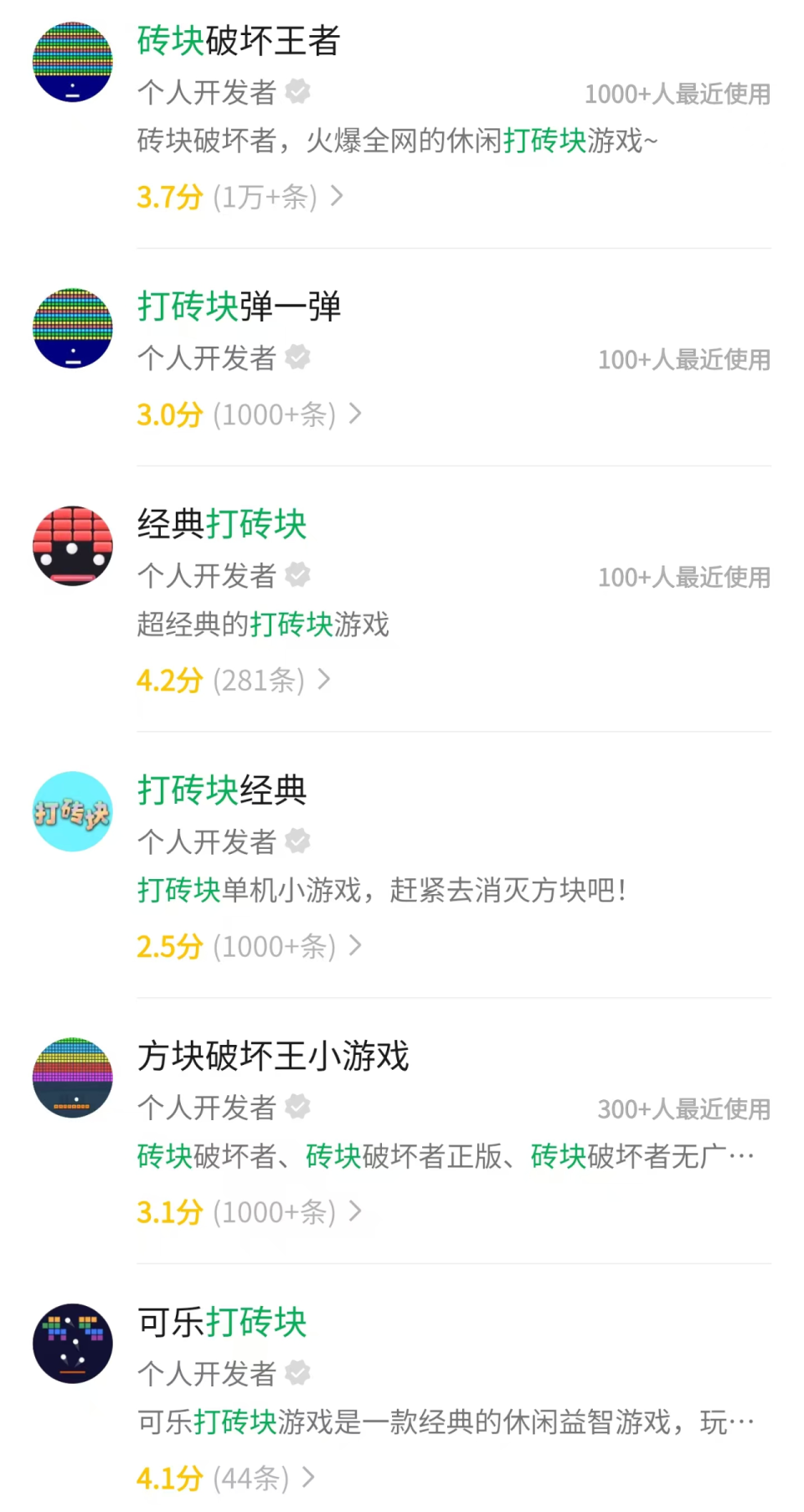
Task: Click the verified badge next to 砖块破坏王者 developer
Action: 297,94
